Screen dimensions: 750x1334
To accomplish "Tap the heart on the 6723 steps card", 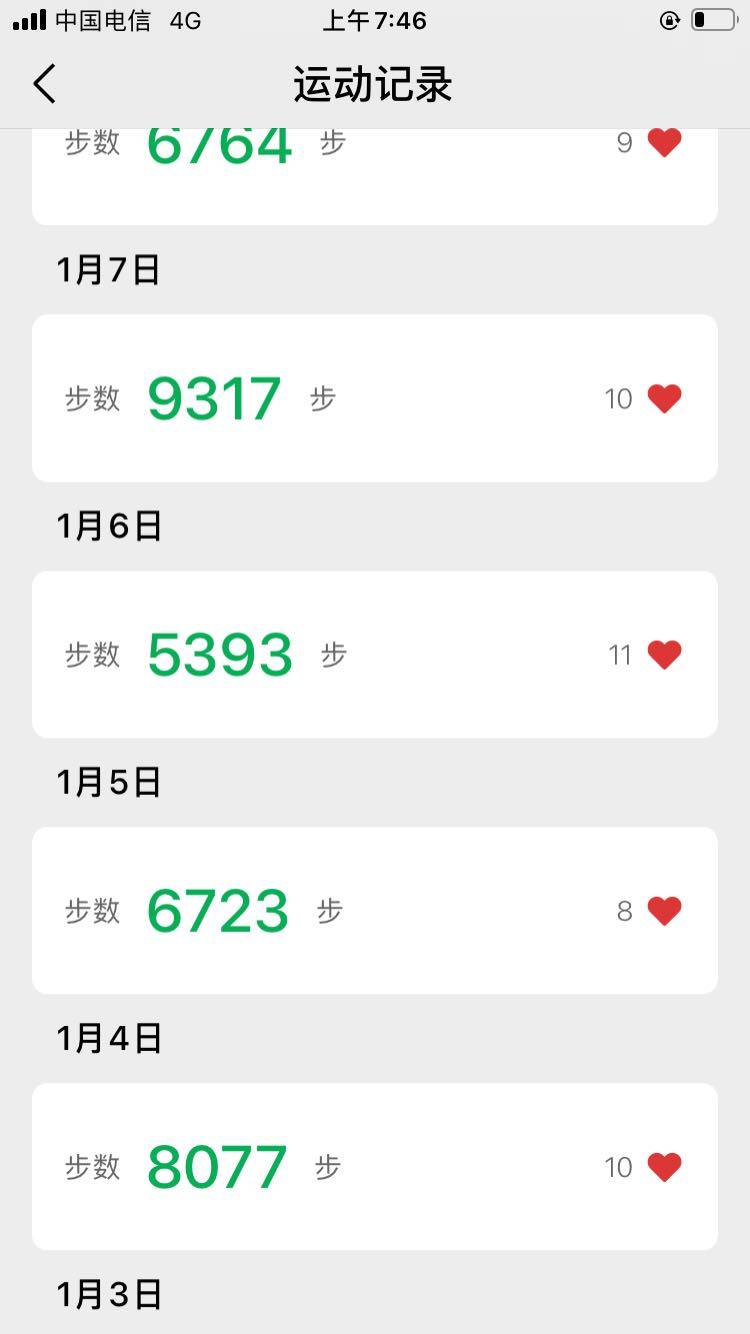I will tap(664, 911).
